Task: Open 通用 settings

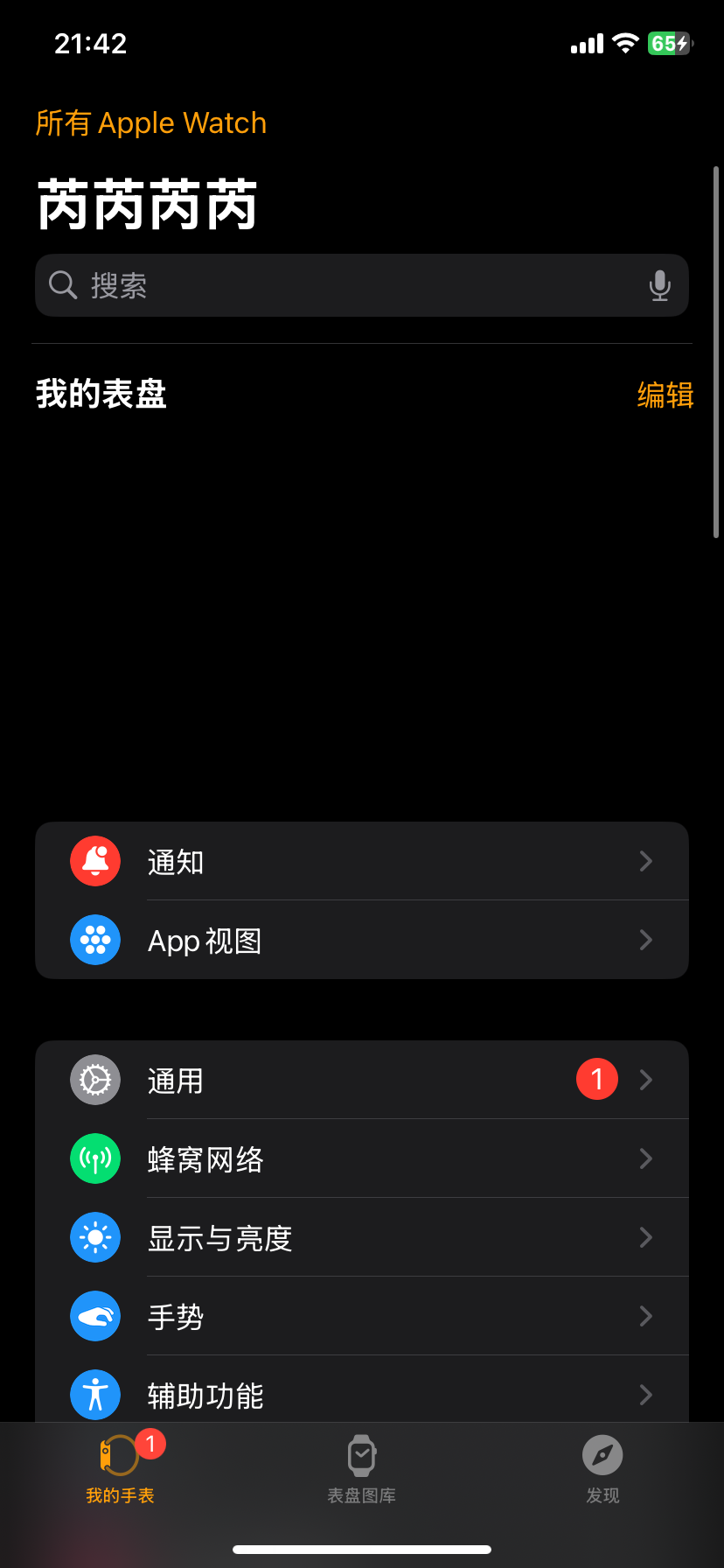Action: [362, 1081]
